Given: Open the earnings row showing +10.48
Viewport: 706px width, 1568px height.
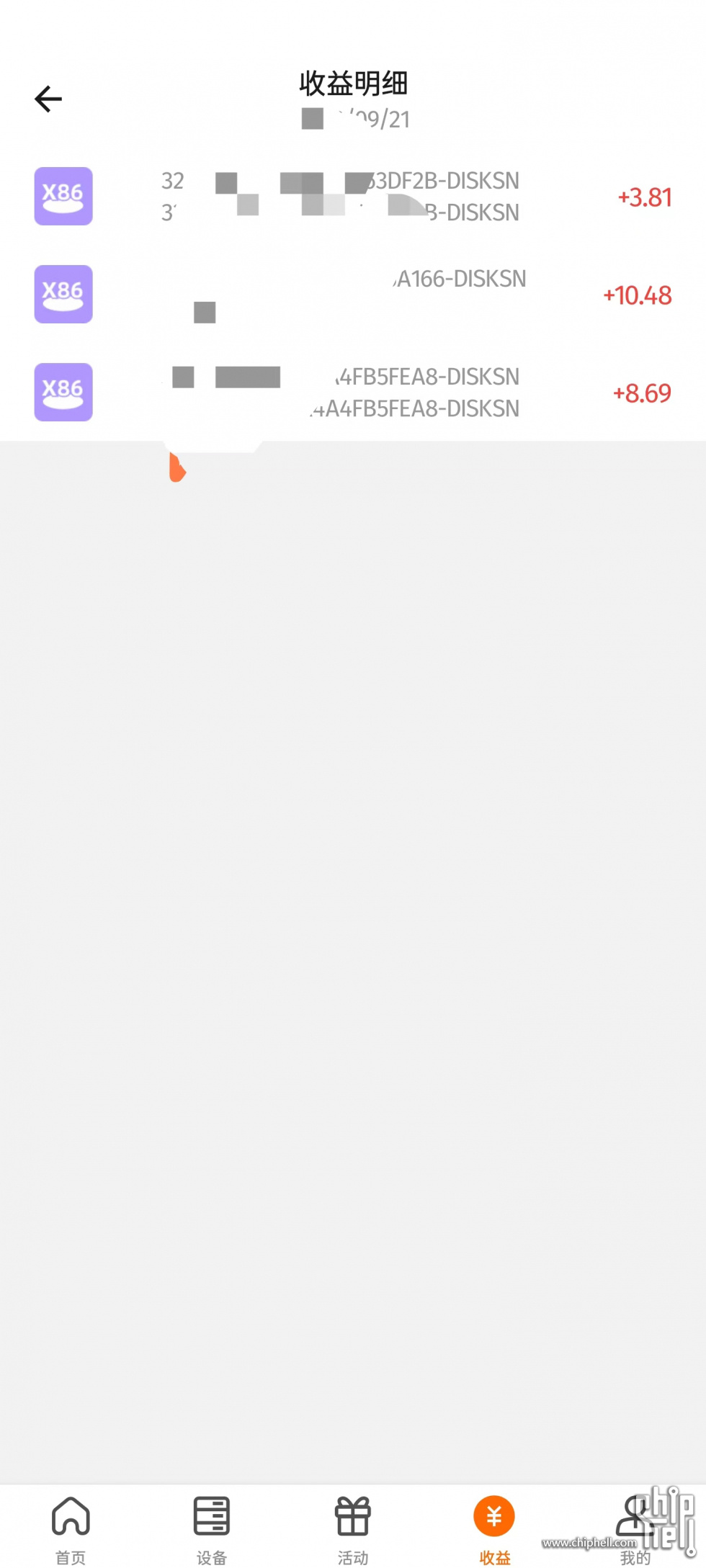Looking at the screenshot, I should pos(353,295).
